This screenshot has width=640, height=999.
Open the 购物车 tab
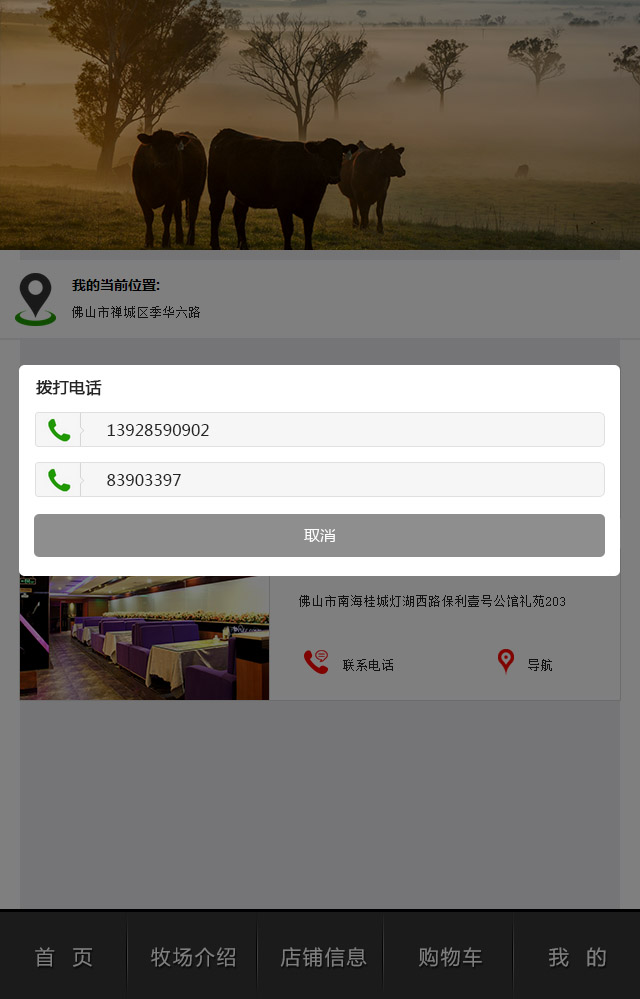450,957
